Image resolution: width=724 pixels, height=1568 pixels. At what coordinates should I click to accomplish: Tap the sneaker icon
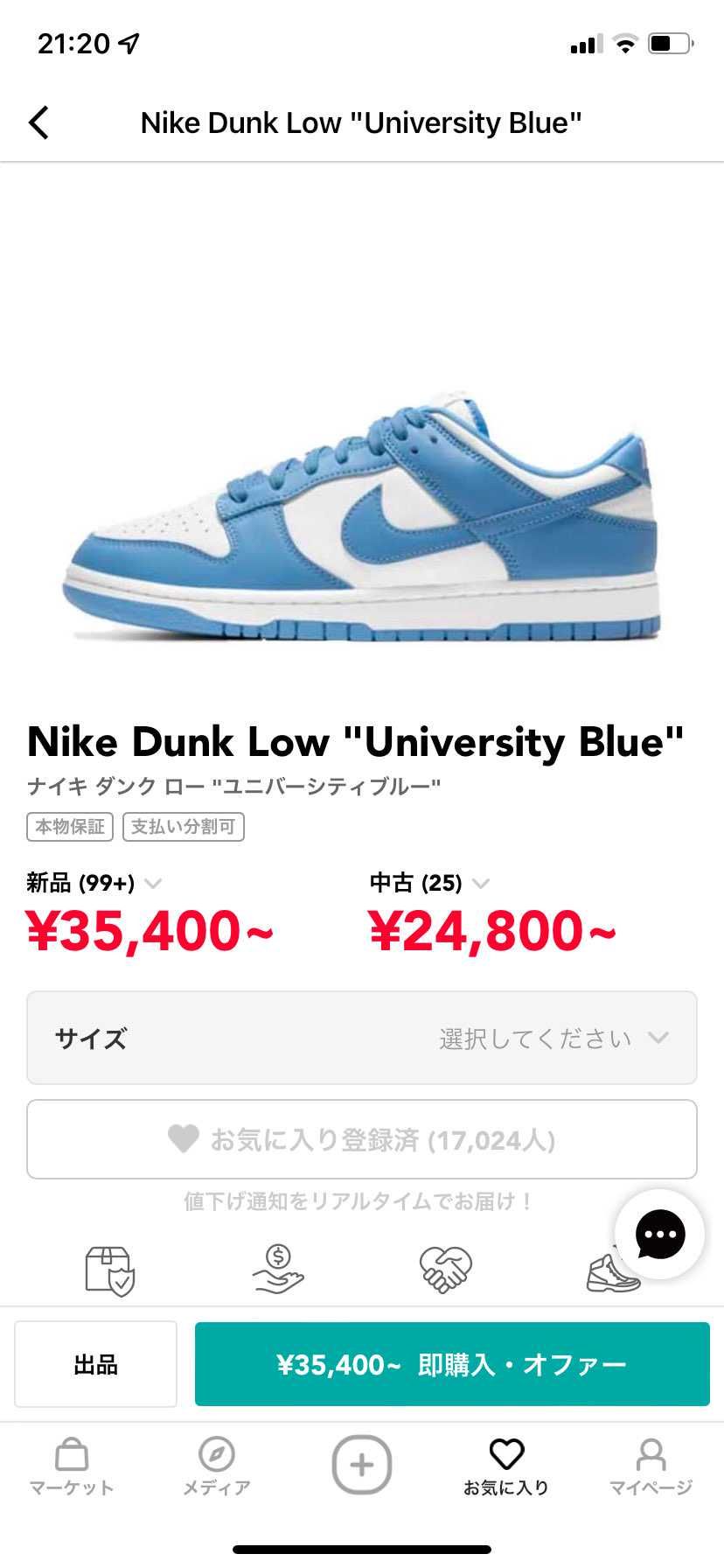[x=610, y=1270]
